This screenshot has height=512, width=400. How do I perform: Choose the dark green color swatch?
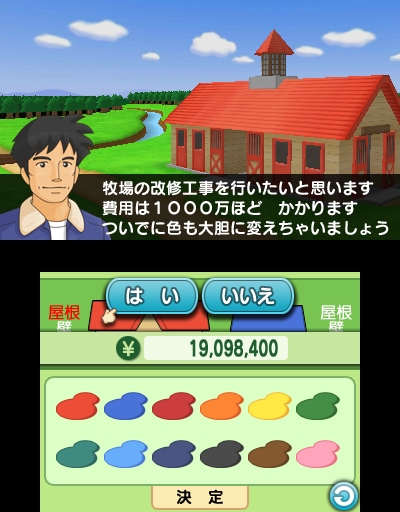click(x=318, y=406)
